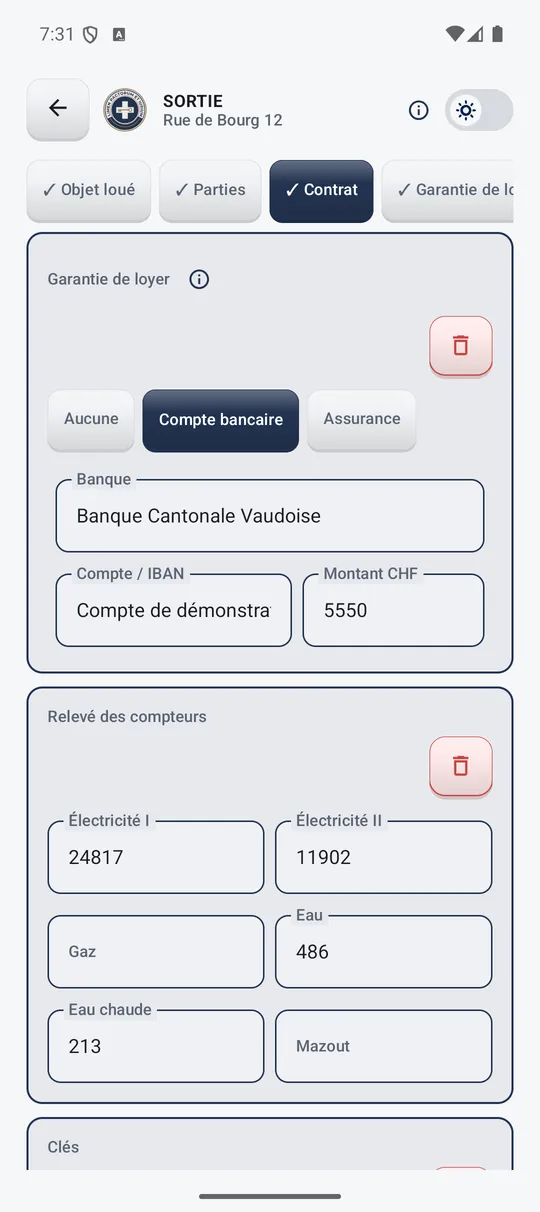Choose Assurance as guarantee type
540x1212 pixels.
tap(362, 420)
